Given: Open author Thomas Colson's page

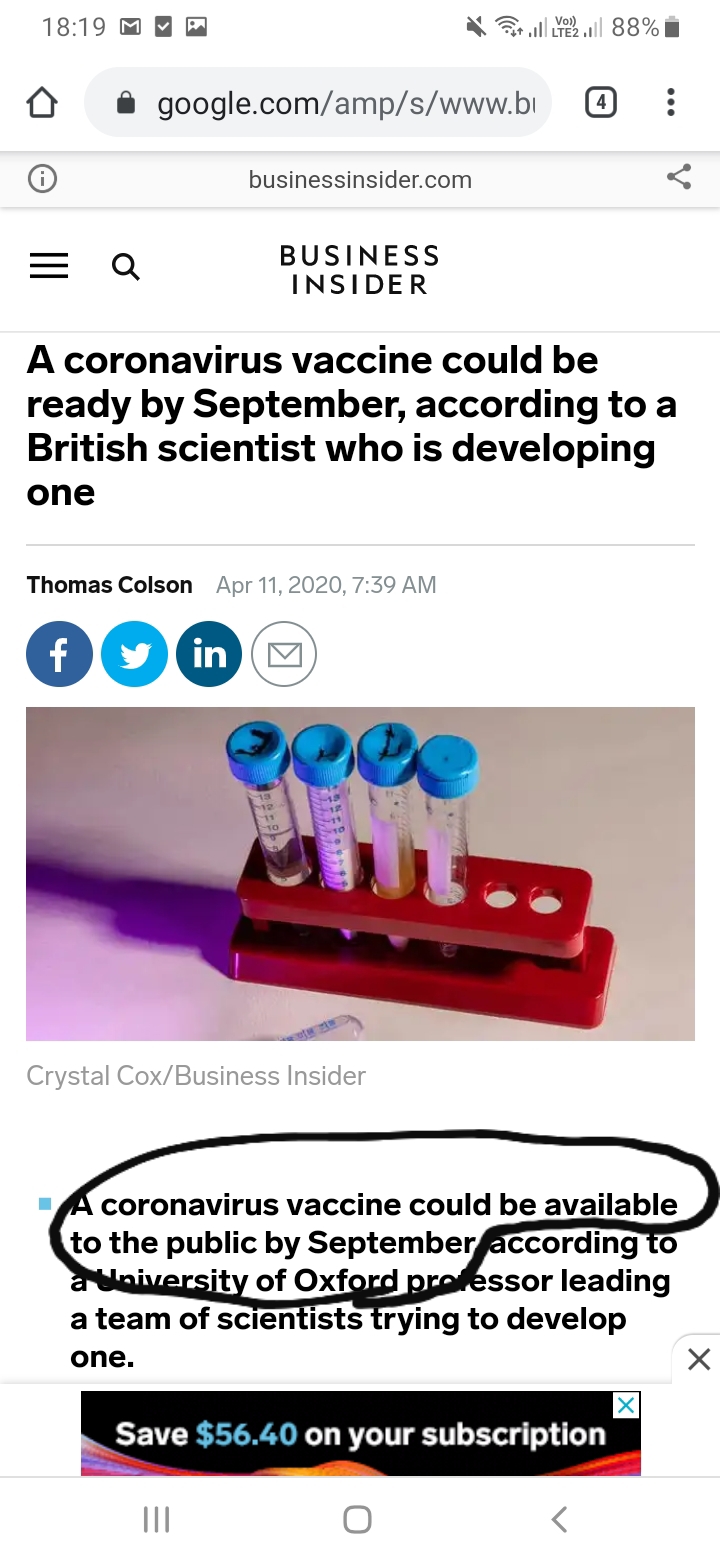Looking at the screenshot, I should 109,585.
